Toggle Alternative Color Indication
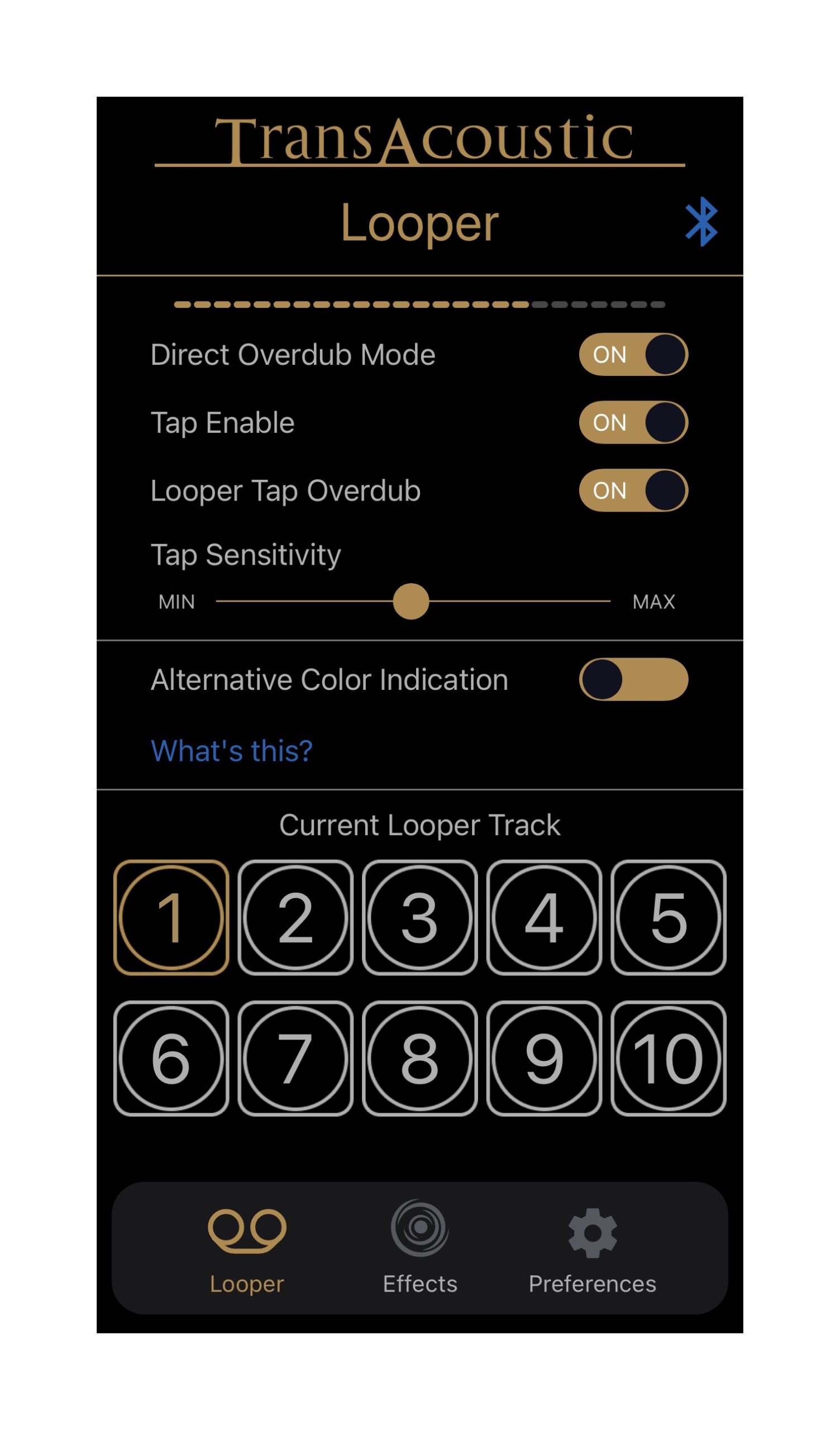Screen dimensions: 840x1430 633,679
